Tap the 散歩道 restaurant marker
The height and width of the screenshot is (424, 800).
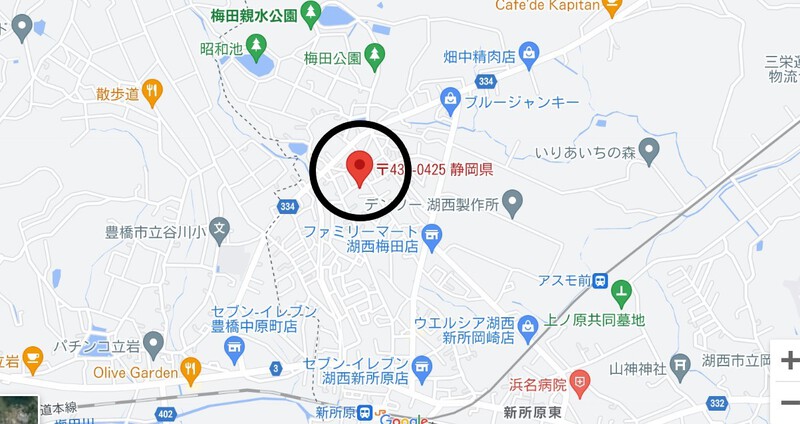tap(152, 94)
